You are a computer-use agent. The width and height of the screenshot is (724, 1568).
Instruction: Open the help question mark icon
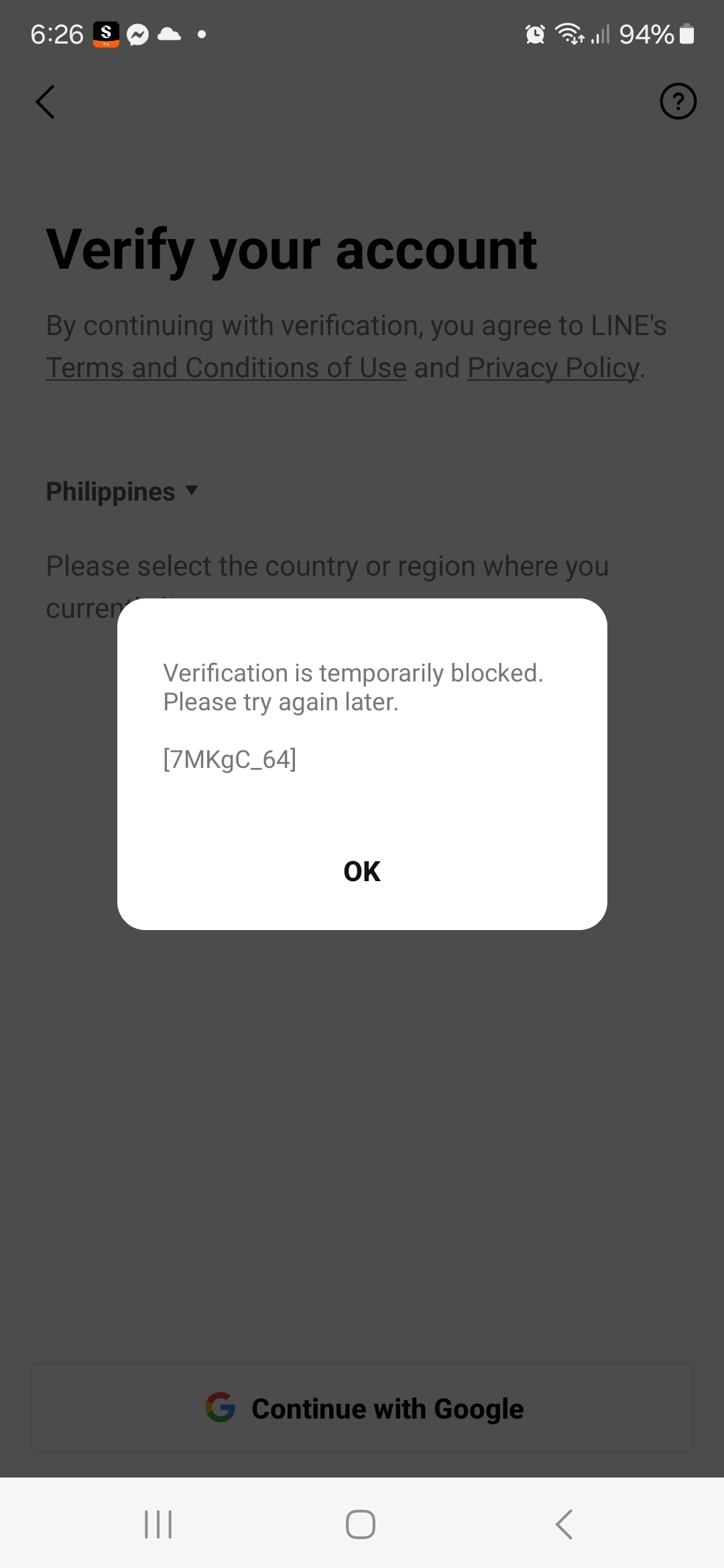tap(678, 102)
